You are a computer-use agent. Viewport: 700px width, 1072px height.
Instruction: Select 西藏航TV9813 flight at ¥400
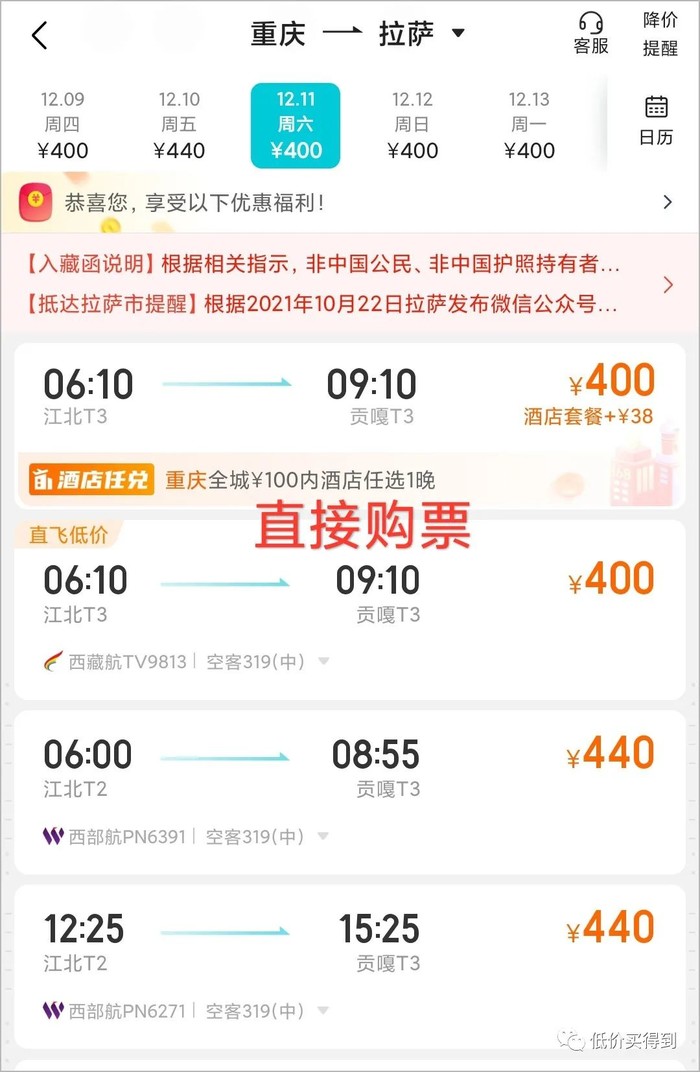coord(350,595)
